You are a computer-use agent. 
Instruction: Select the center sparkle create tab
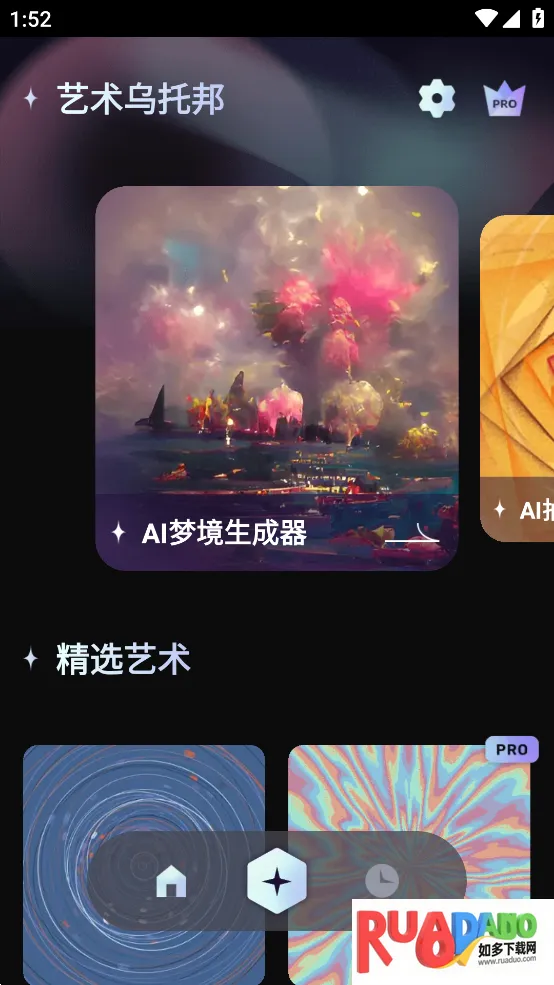pos(277,881)
